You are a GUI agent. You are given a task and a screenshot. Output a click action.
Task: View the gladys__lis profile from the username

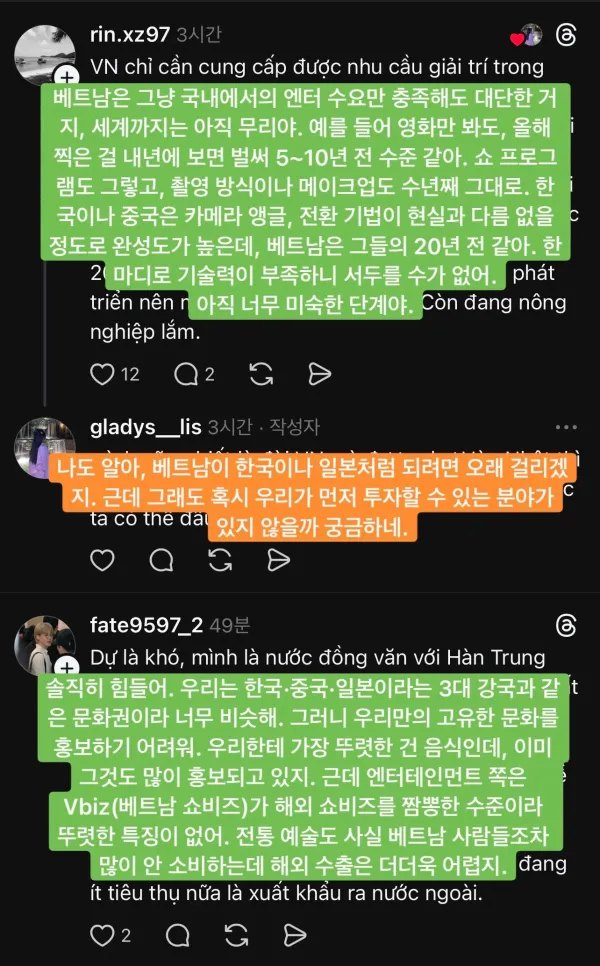(x=145, y=427)
